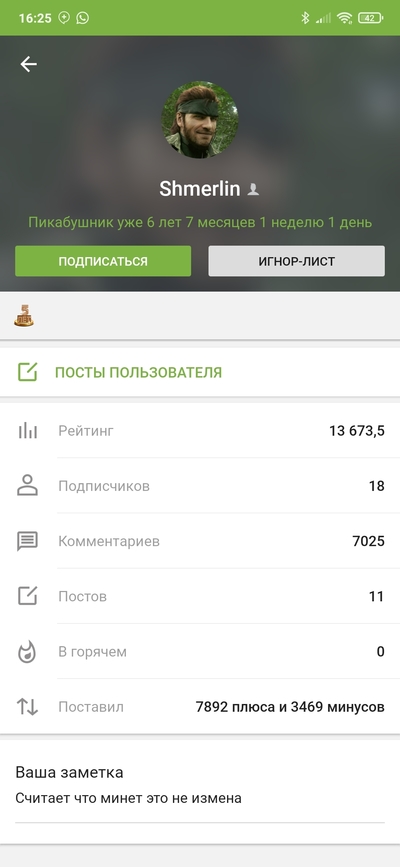400x867 pixels.
Task: Add user to ИГНОР-ЛИСТ
Action: [x=297, y=261]
